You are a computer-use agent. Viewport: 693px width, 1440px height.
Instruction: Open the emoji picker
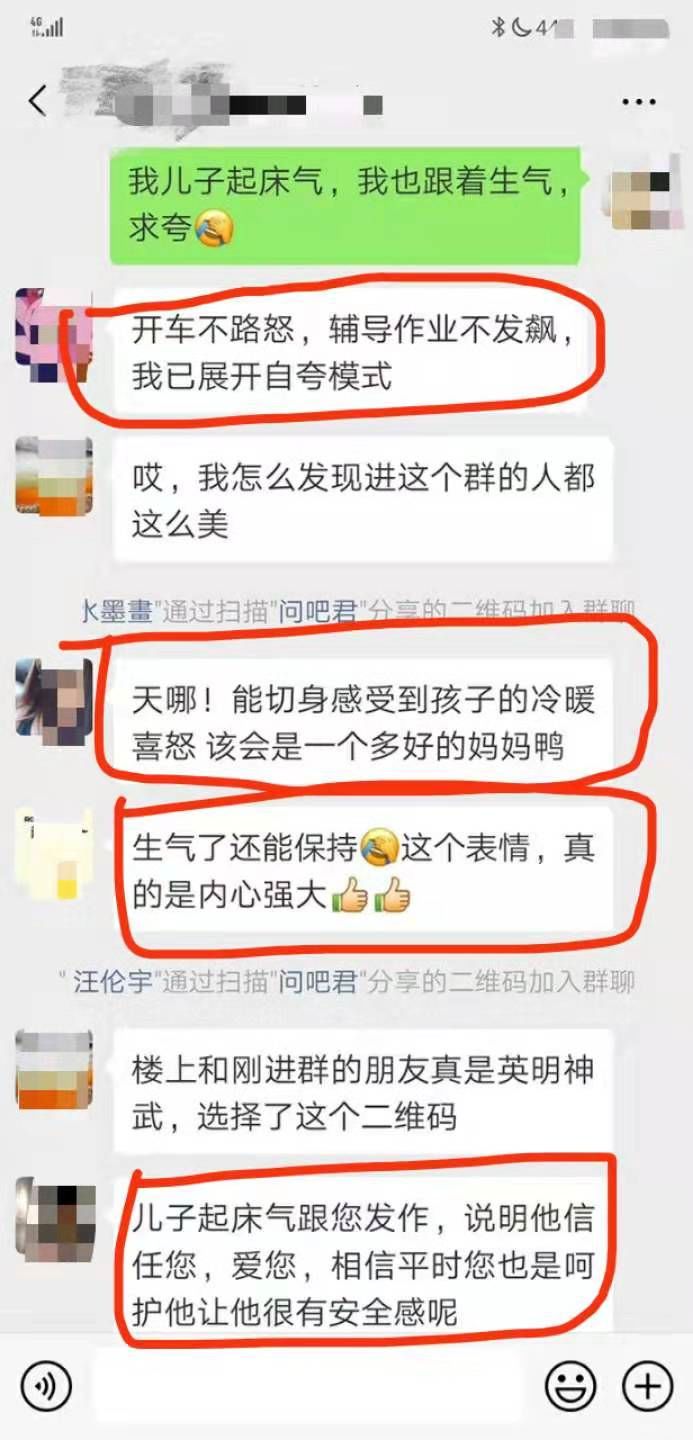(x=570, y=1386)
